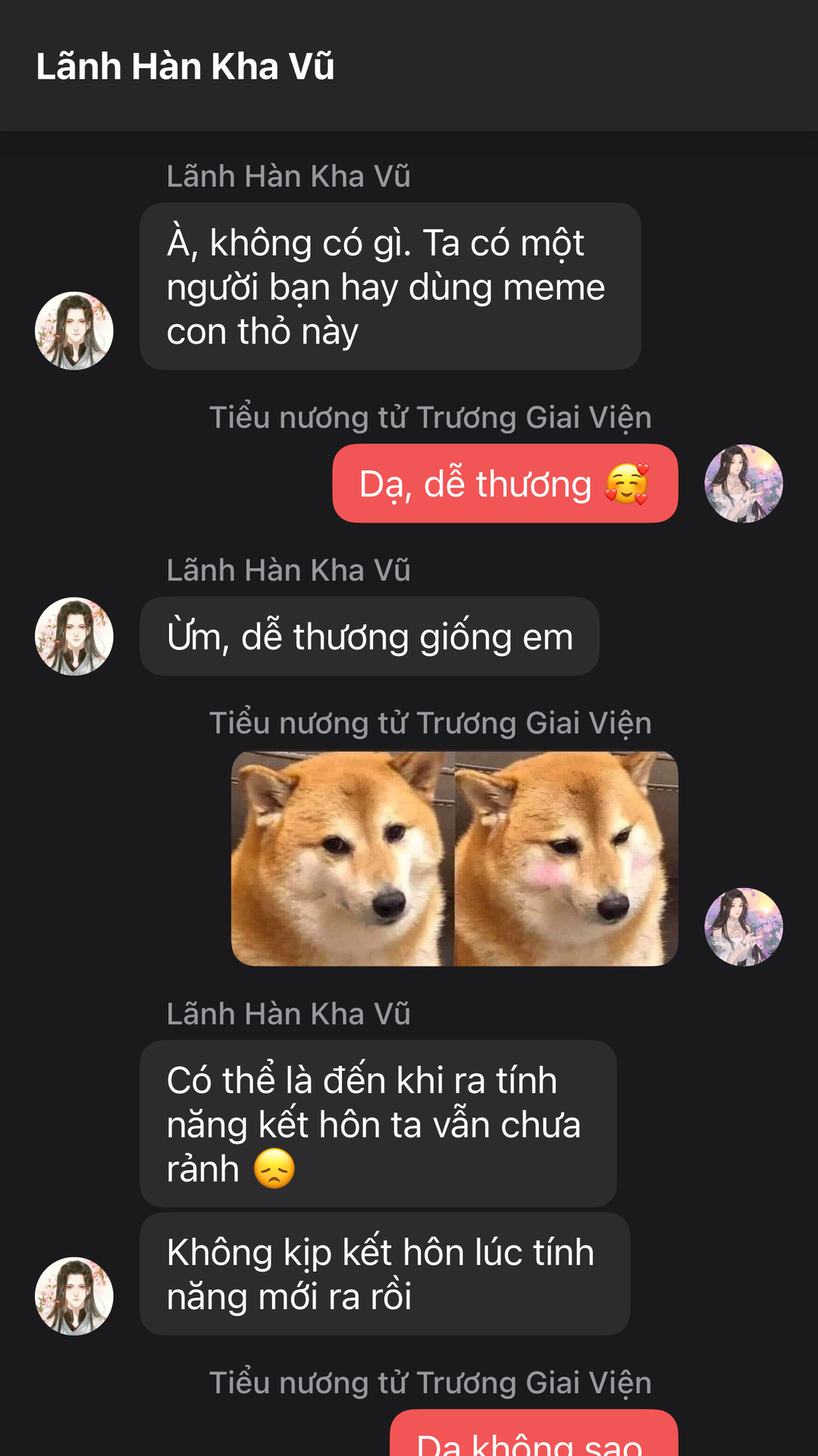Tap Lãnh Hàn Kha Vũ's avatar beside the rabbit meme message
818x1456 pixels.
click(x=74, y=331)
